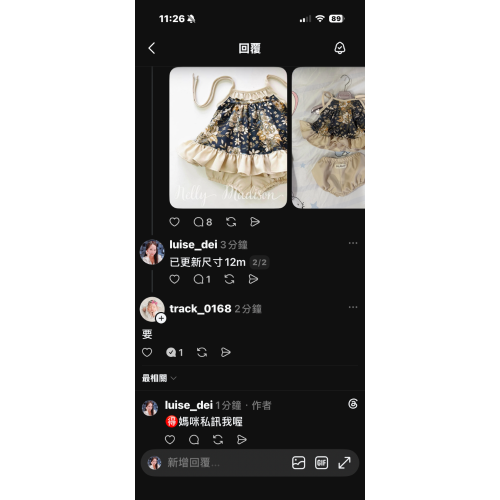Like luise_dei's reply marked 作者

point(170,440)
